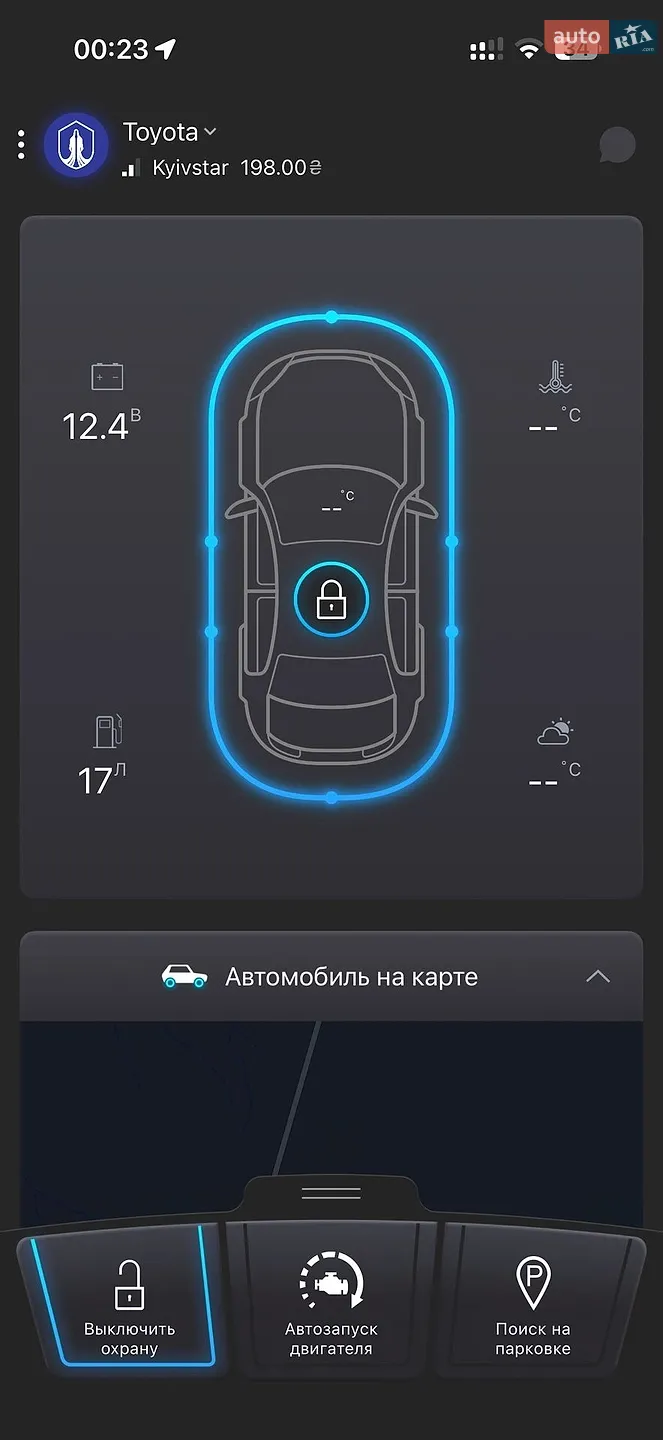663x1440 pixels.
Task: Open the three-dot overflow menu
Action: click(21, 144)
